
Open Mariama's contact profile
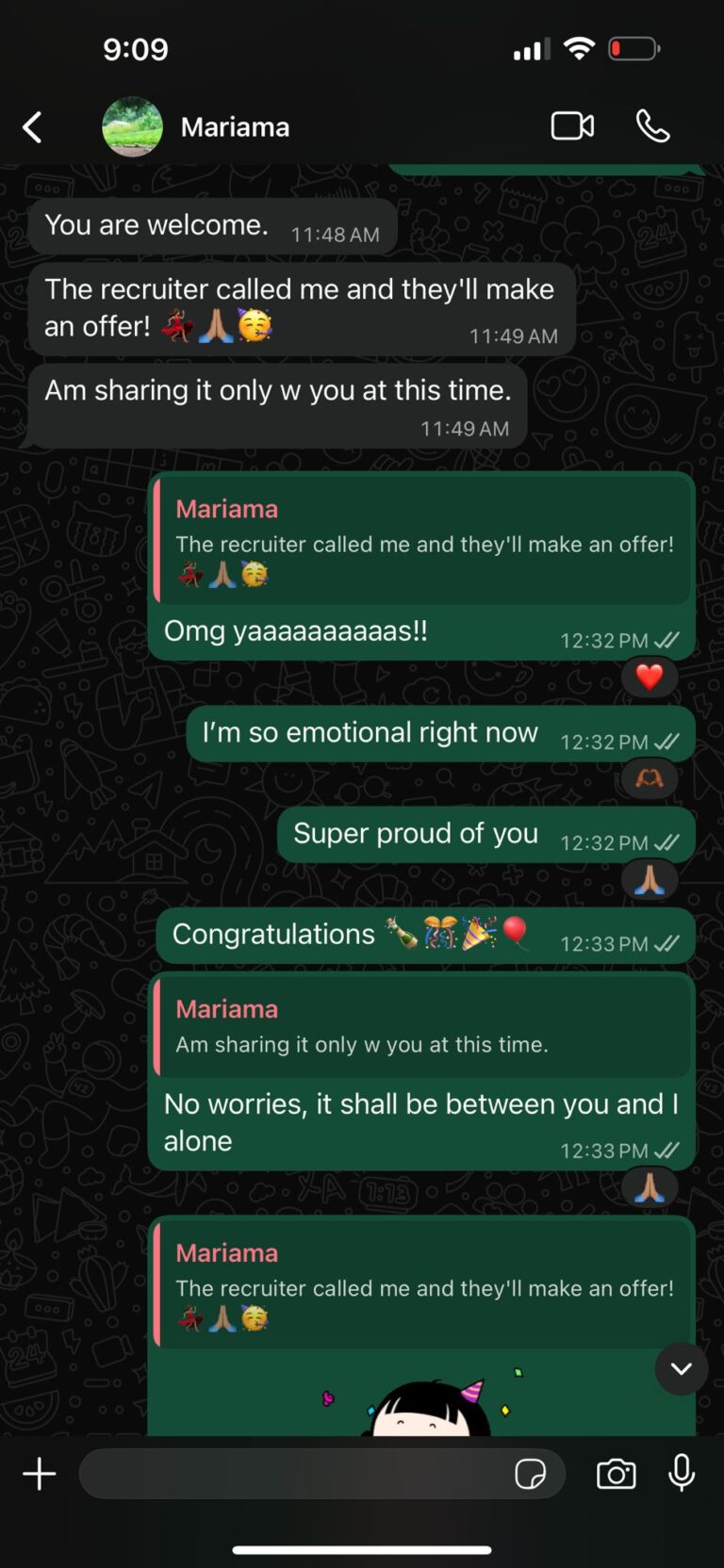[234, 127]
